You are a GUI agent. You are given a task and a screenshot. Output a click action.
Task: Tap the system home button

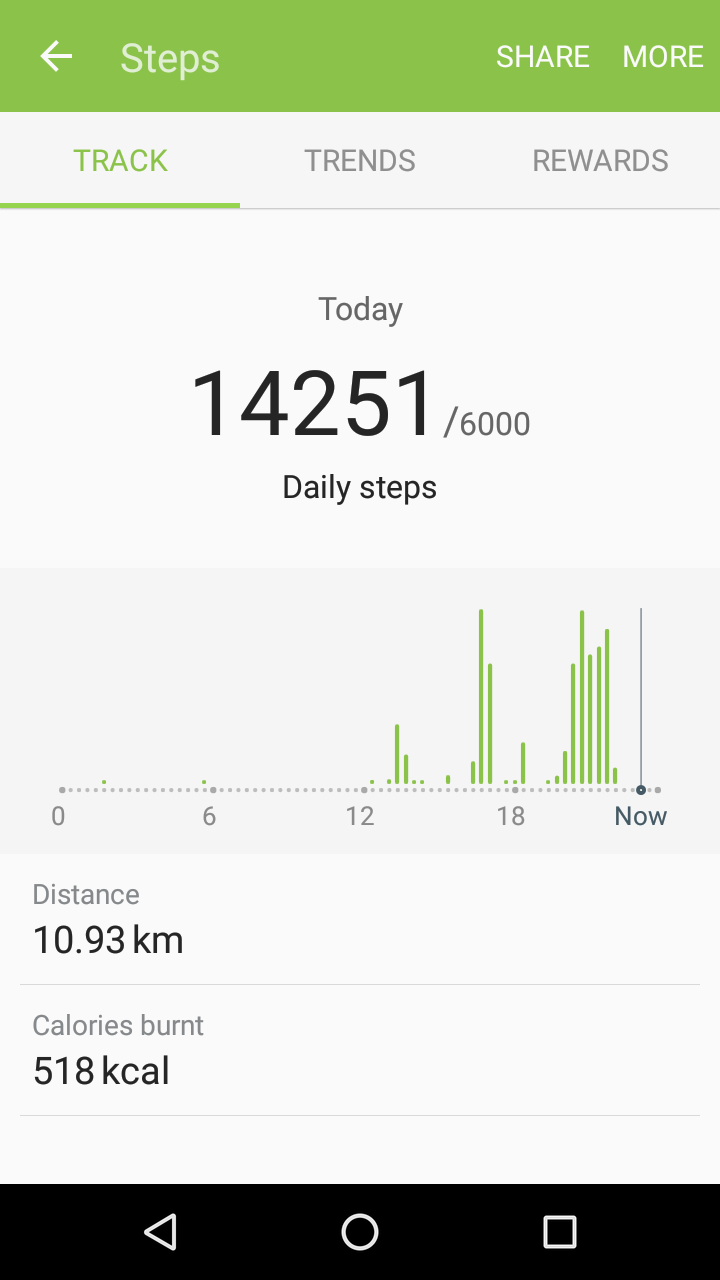click(360, 1232)
